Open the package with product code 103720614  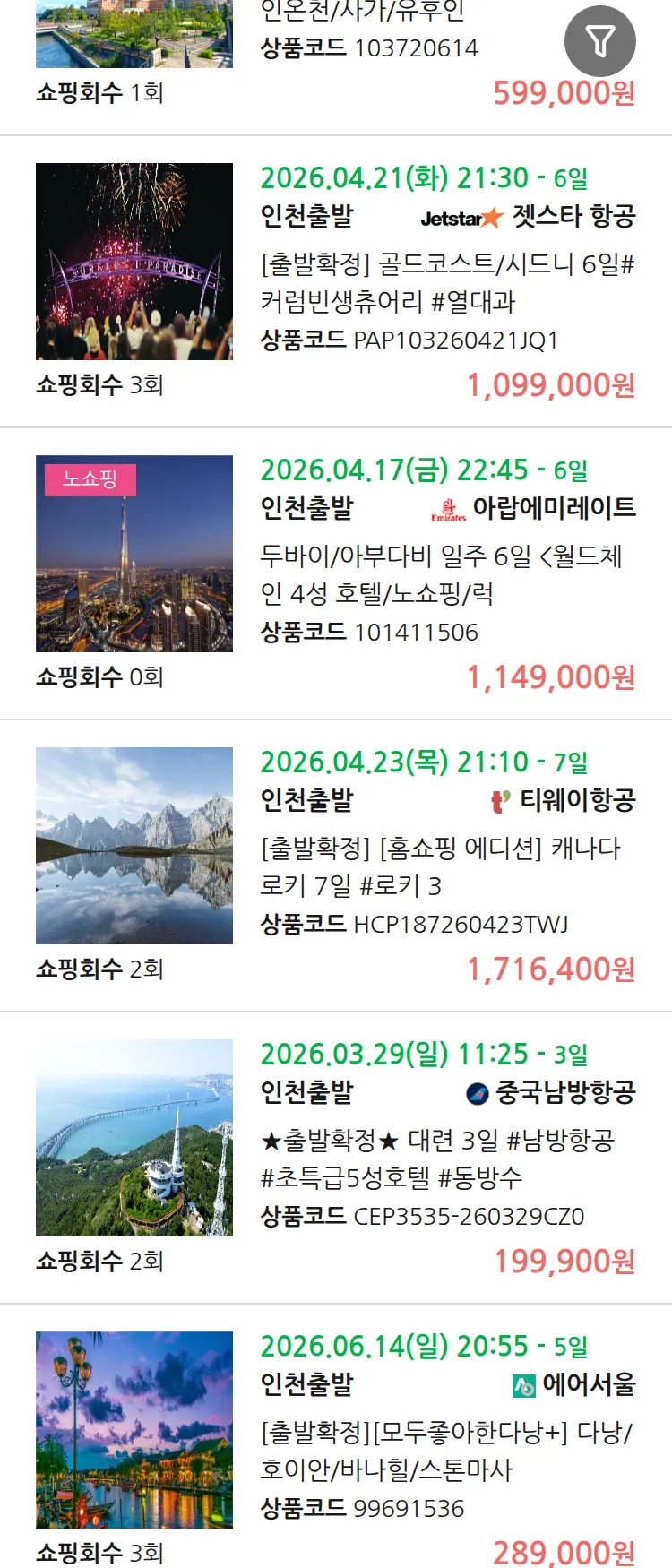pyautogui.click(x=367, y=48)
